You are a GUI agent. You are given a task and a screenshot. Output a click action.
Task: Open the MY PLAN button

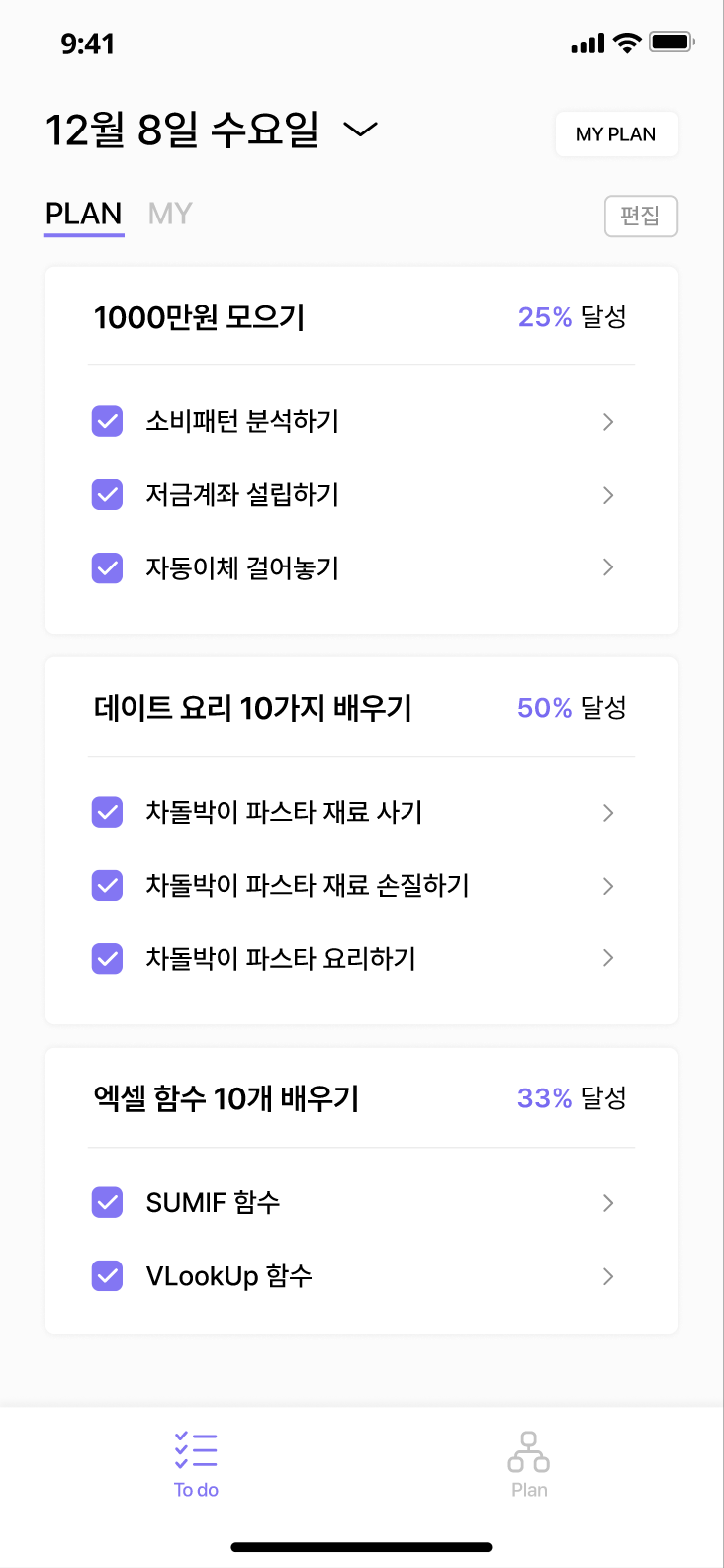615,134
